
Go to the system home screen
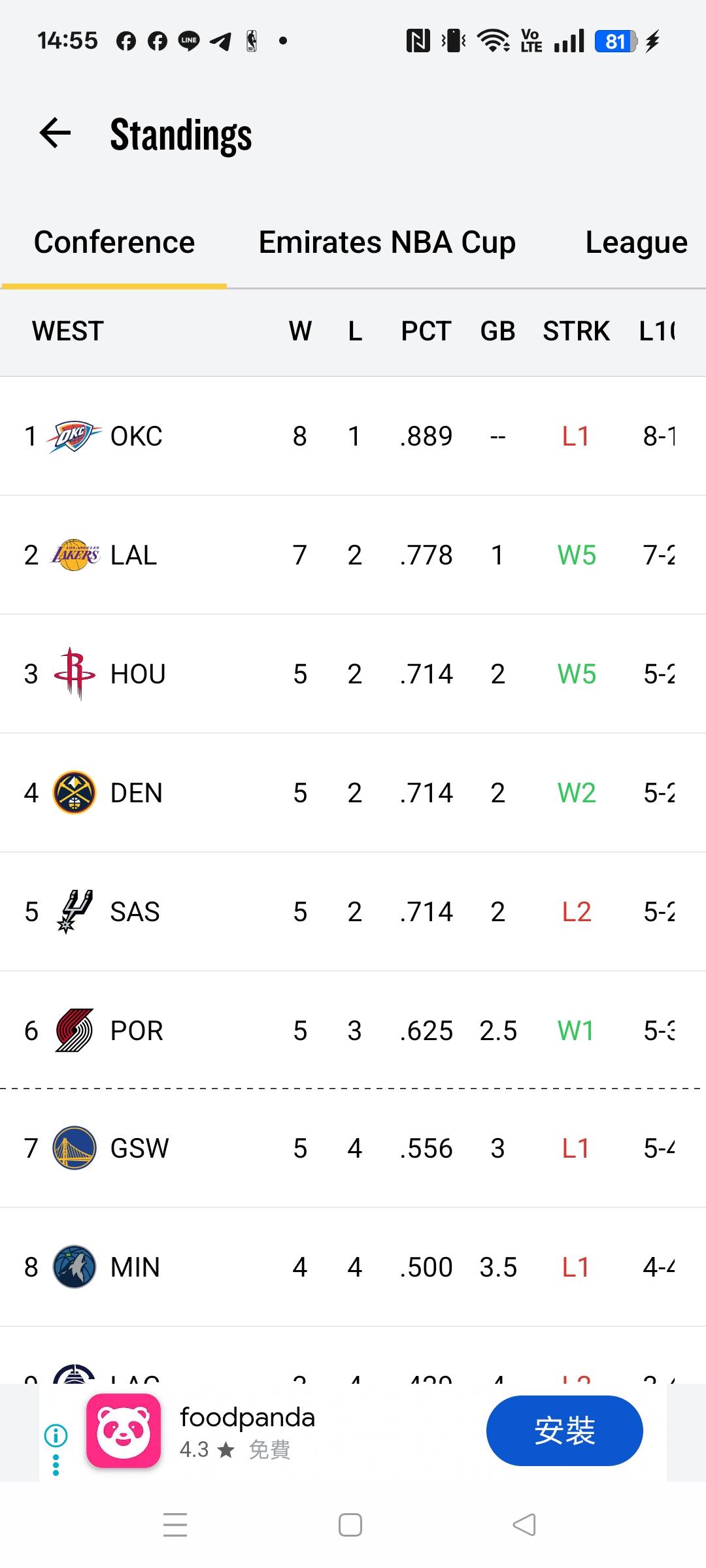350,1525
